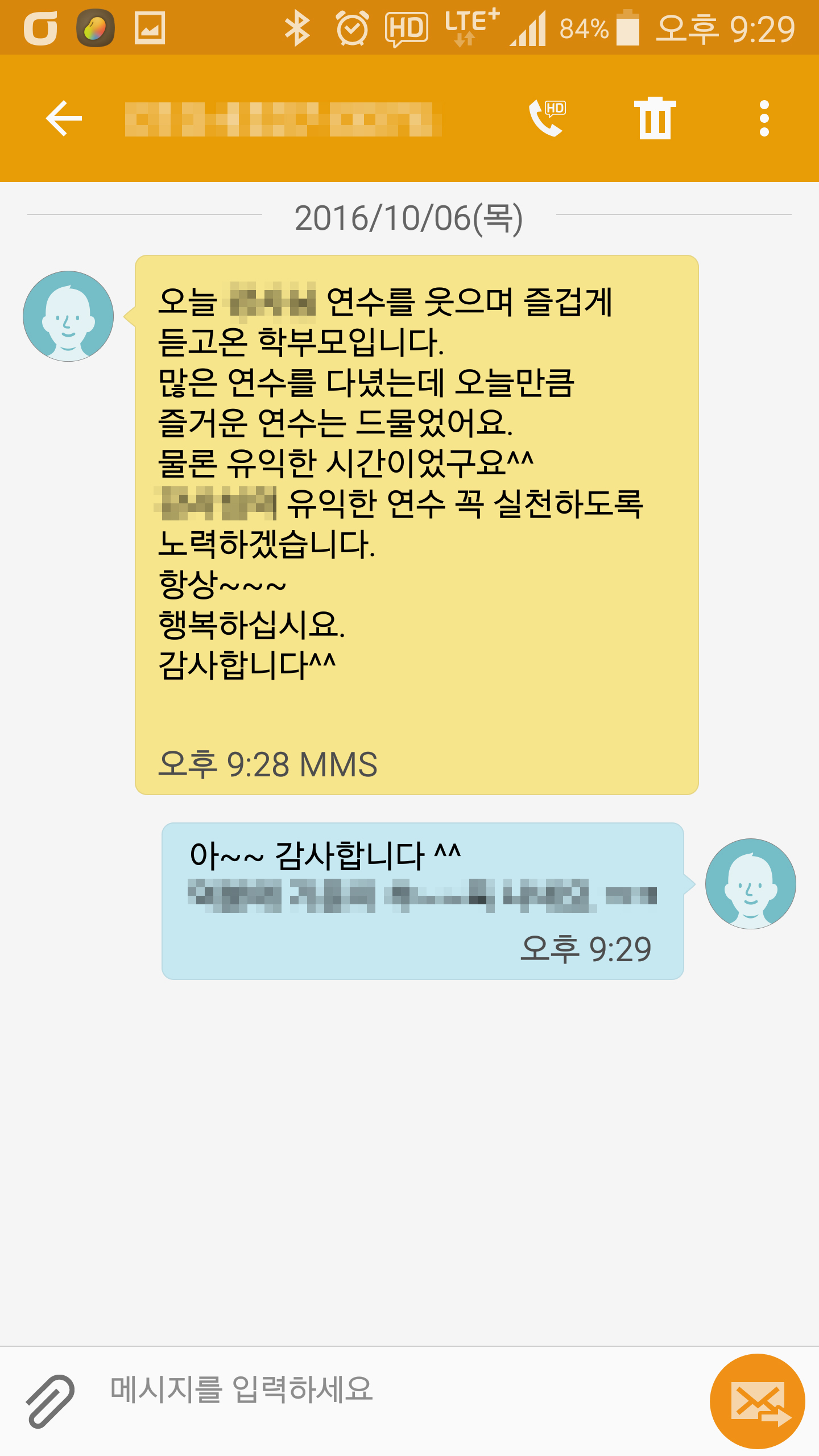Start an HD voice call
Screen dimensions: 819x1456
[547, 118]
